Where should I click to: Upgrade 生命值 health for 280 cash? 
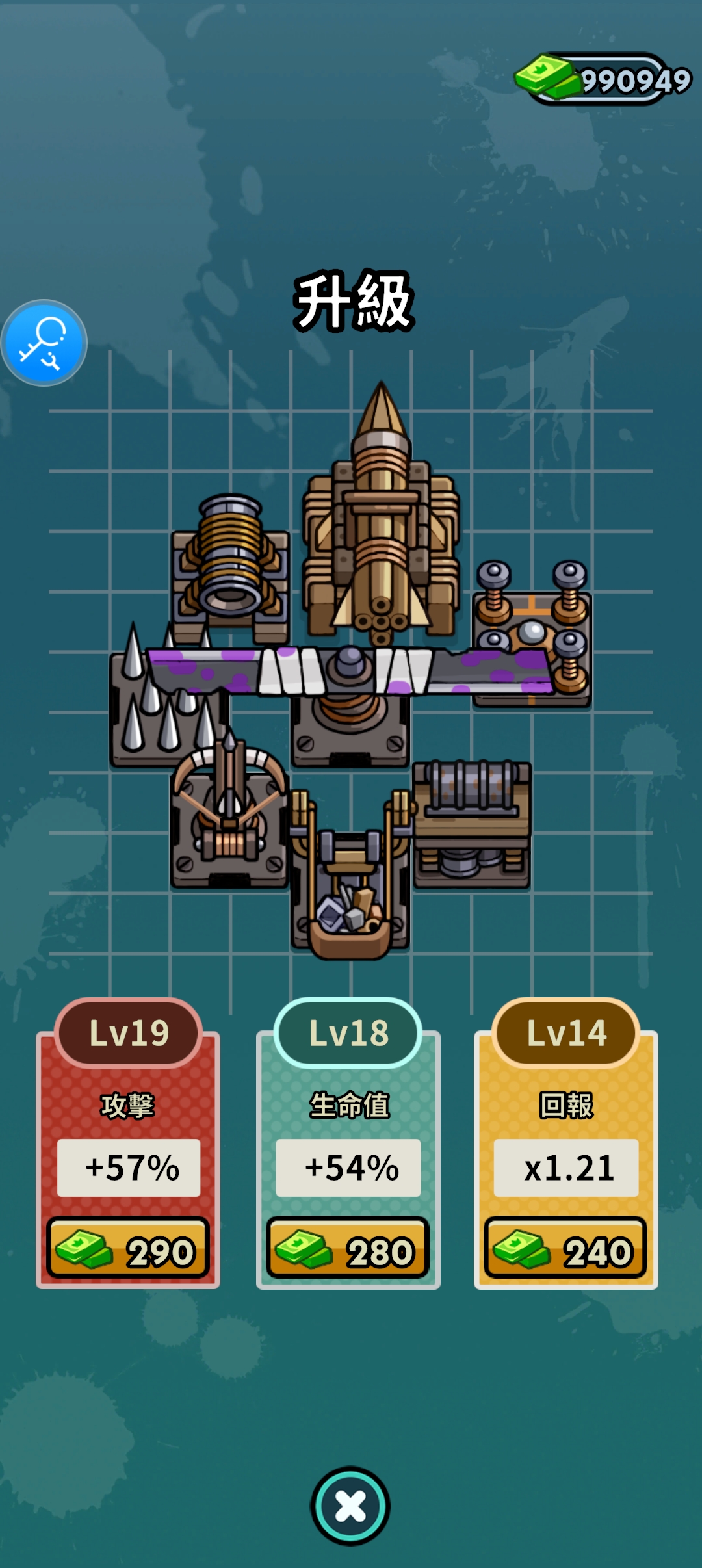click(348, 1248)
